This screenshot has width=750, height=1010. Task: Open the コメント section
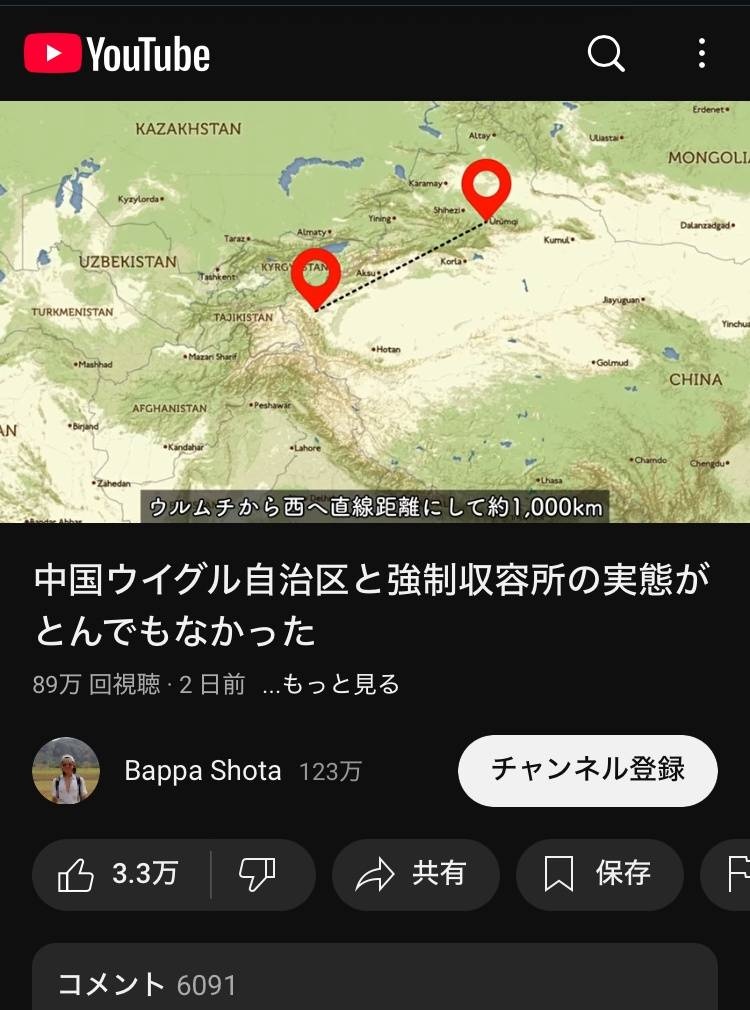point(374,984)
